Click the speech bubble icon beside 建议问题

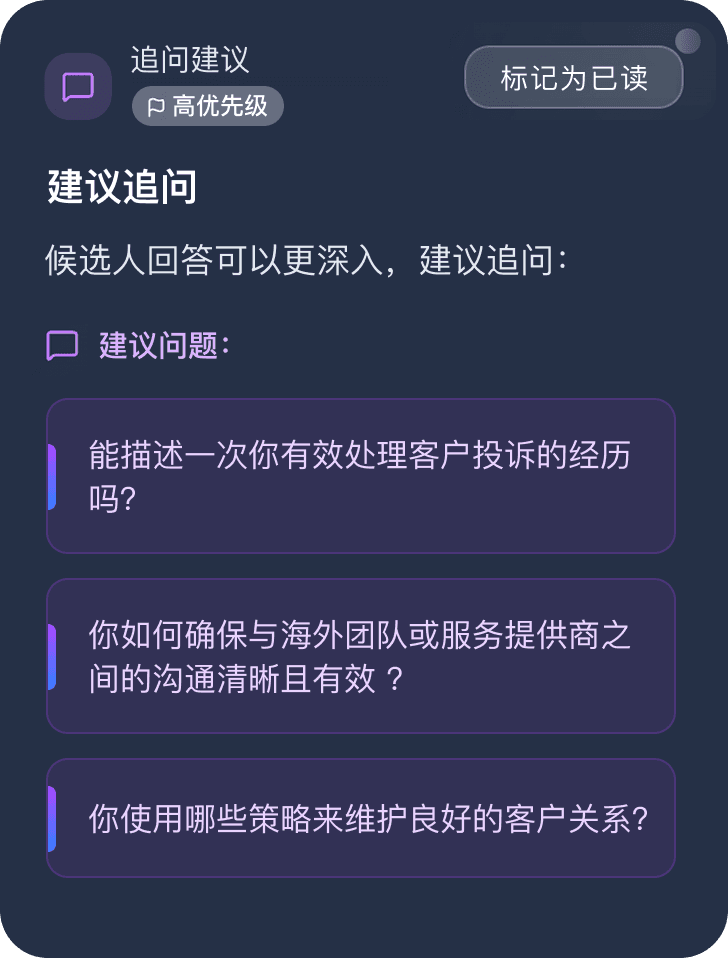[62, 344]
